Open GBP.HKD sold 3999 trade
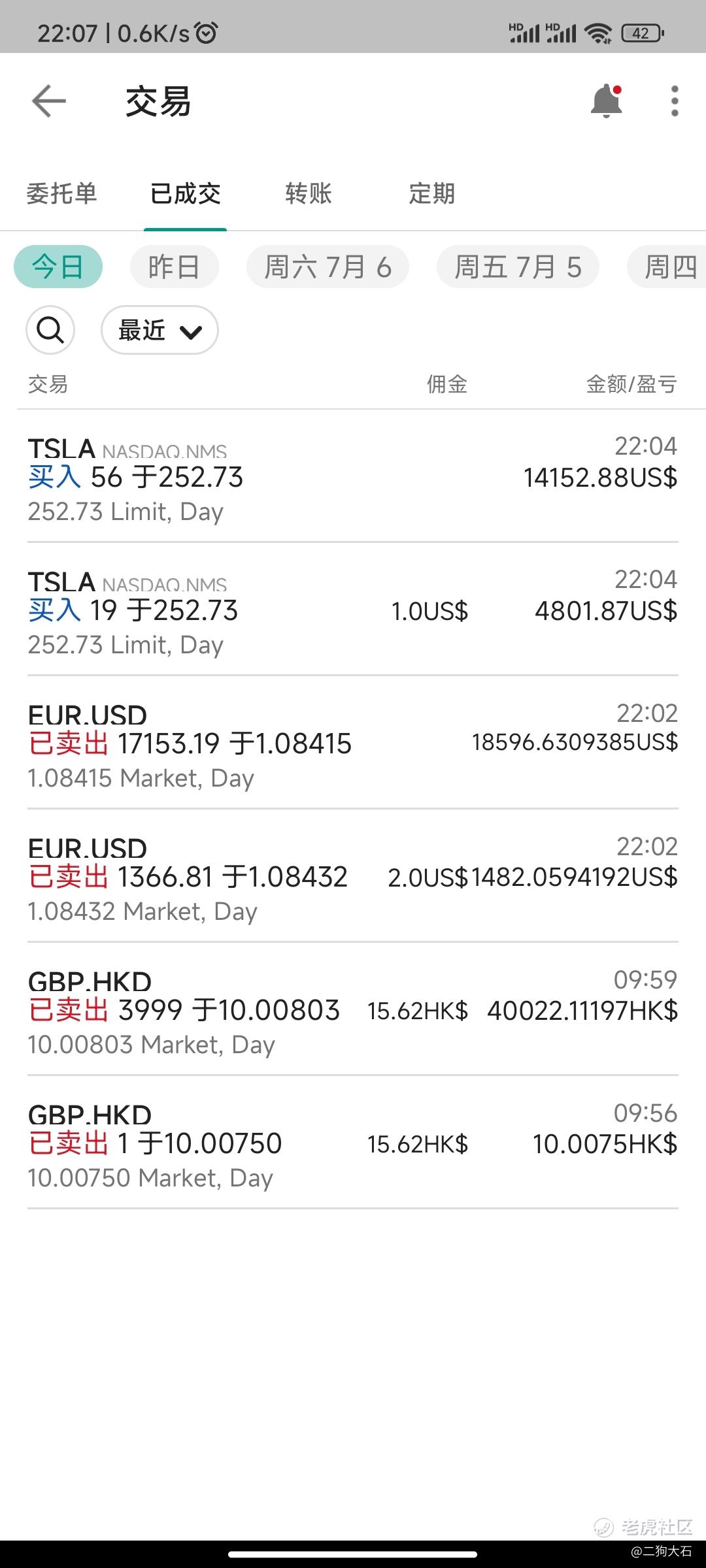This screenshot has width=706, height=1568. [x=353, y=1011]
